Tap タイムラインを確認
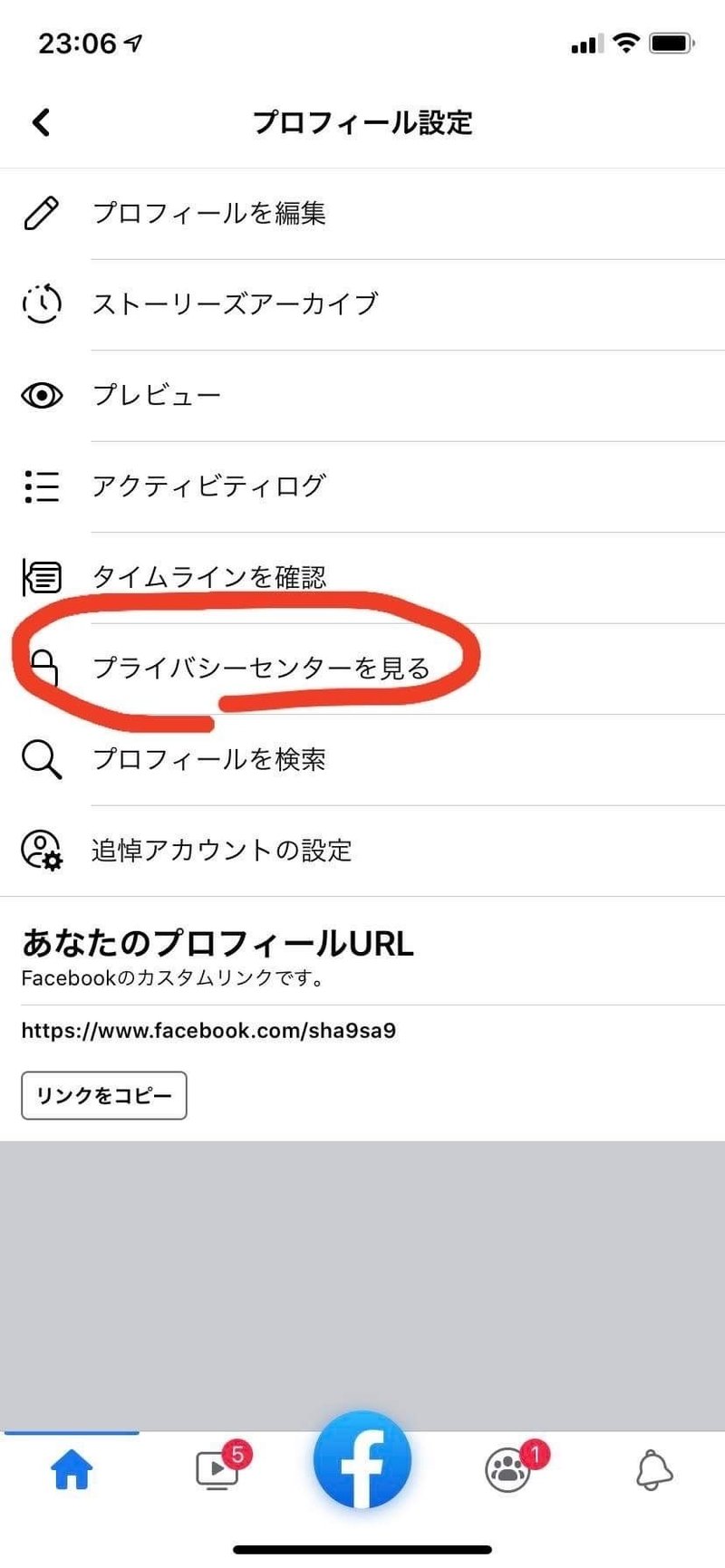This screenshot has width=725, height=1568. coord(362,578)
